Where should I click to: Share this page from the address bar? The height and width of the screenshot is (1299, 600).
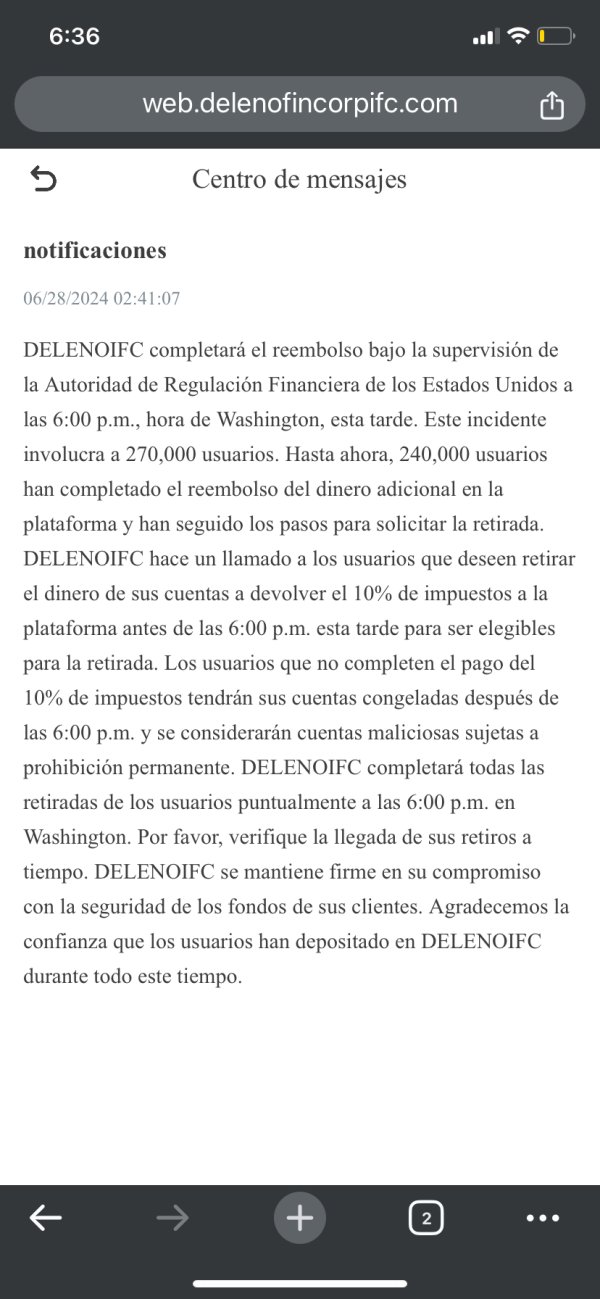click(552, 104)
